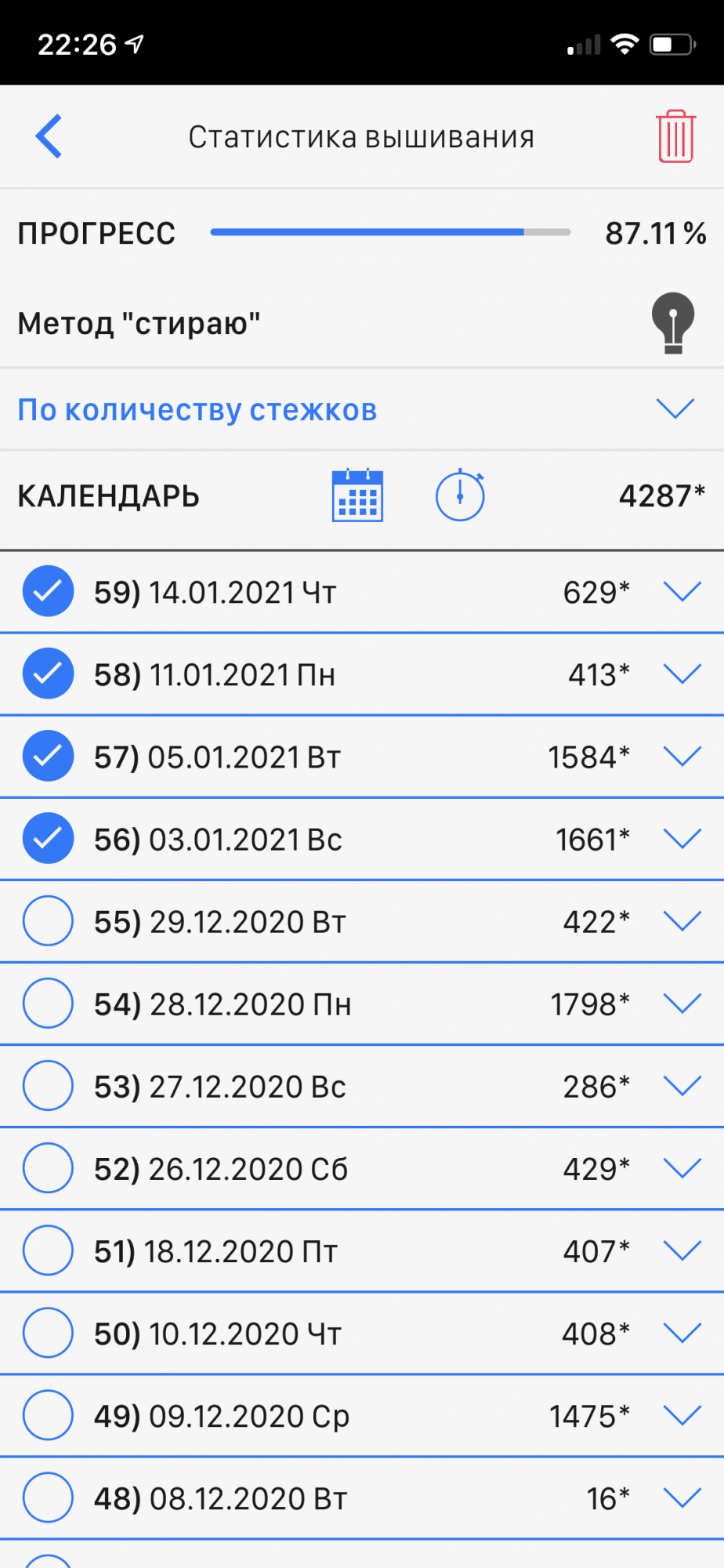Select entry 48) 08.12.2020 Вт
Screen dimensions: 724x1568
click(49, 1497)
